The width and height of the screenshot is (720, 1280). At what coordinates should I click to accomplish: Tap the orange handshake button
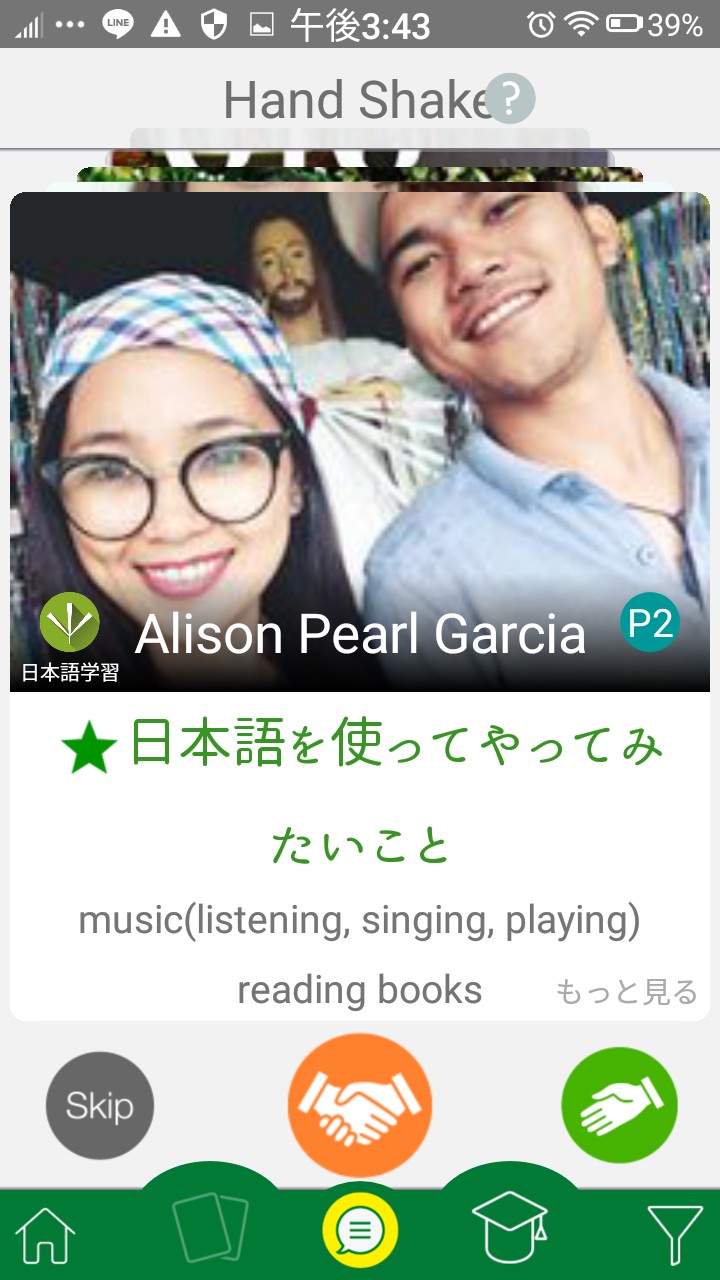coord(360,1106)
